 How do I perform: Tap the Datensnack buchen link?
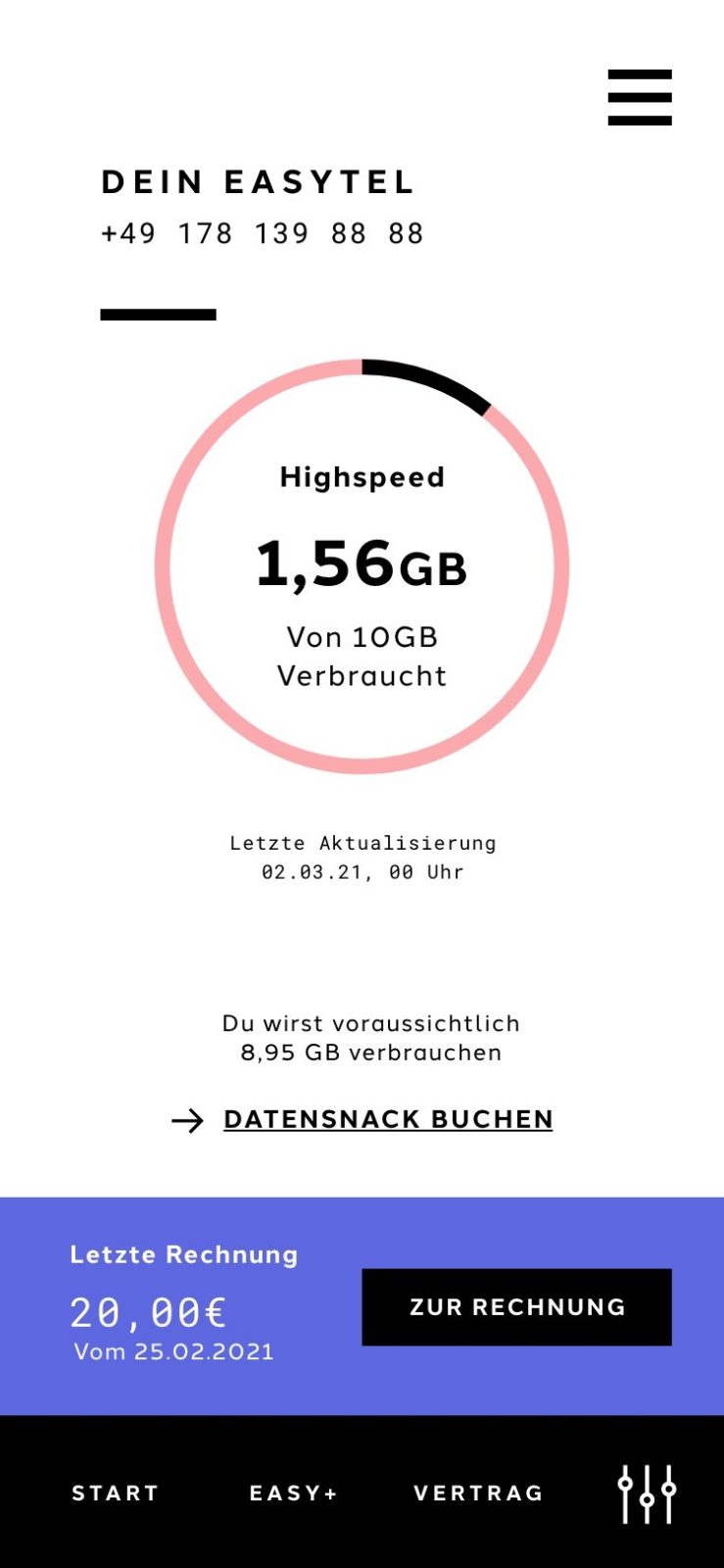pyautogui.click(x=388, y=1119)
